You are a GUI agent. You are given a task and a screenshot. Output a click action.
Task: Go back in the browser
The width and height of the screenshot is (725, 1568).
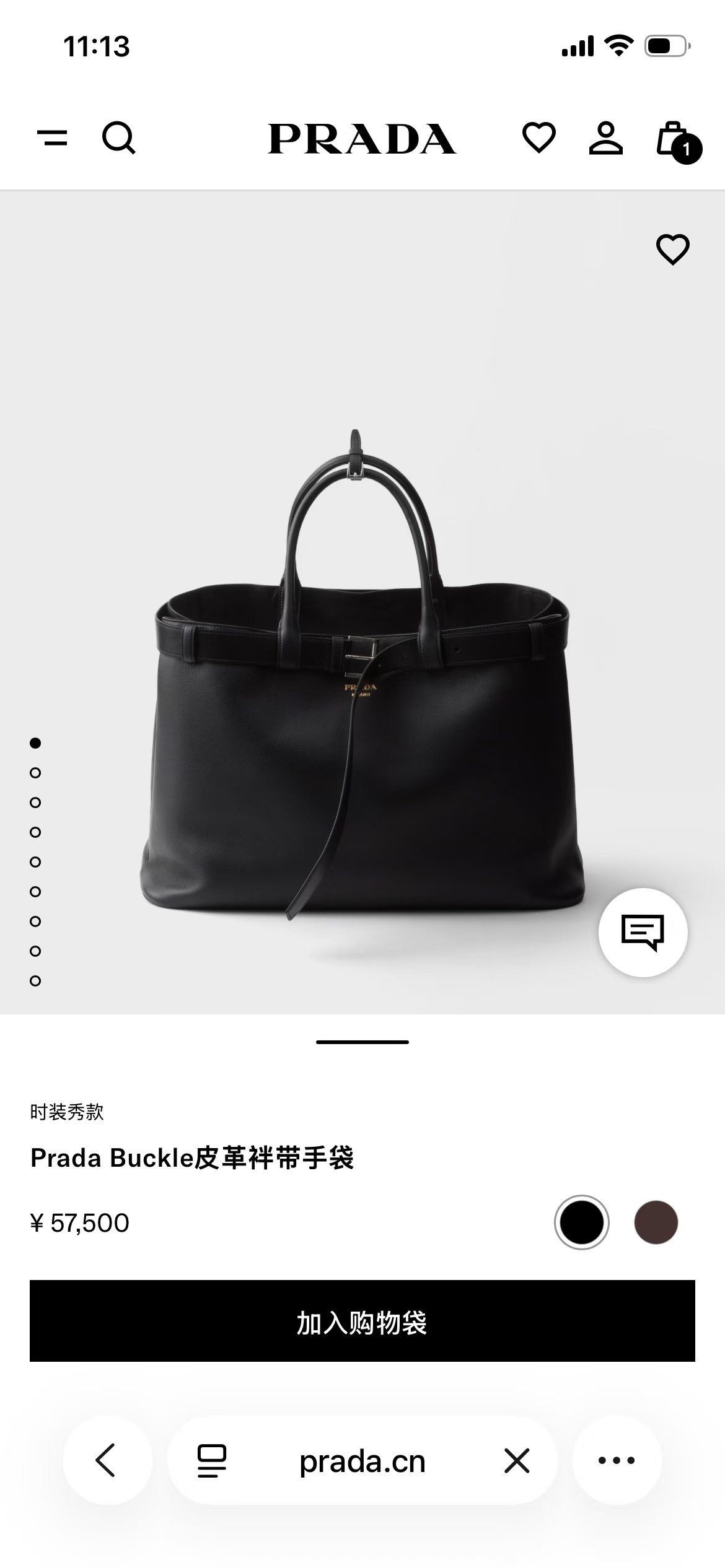coord(107,1460)
